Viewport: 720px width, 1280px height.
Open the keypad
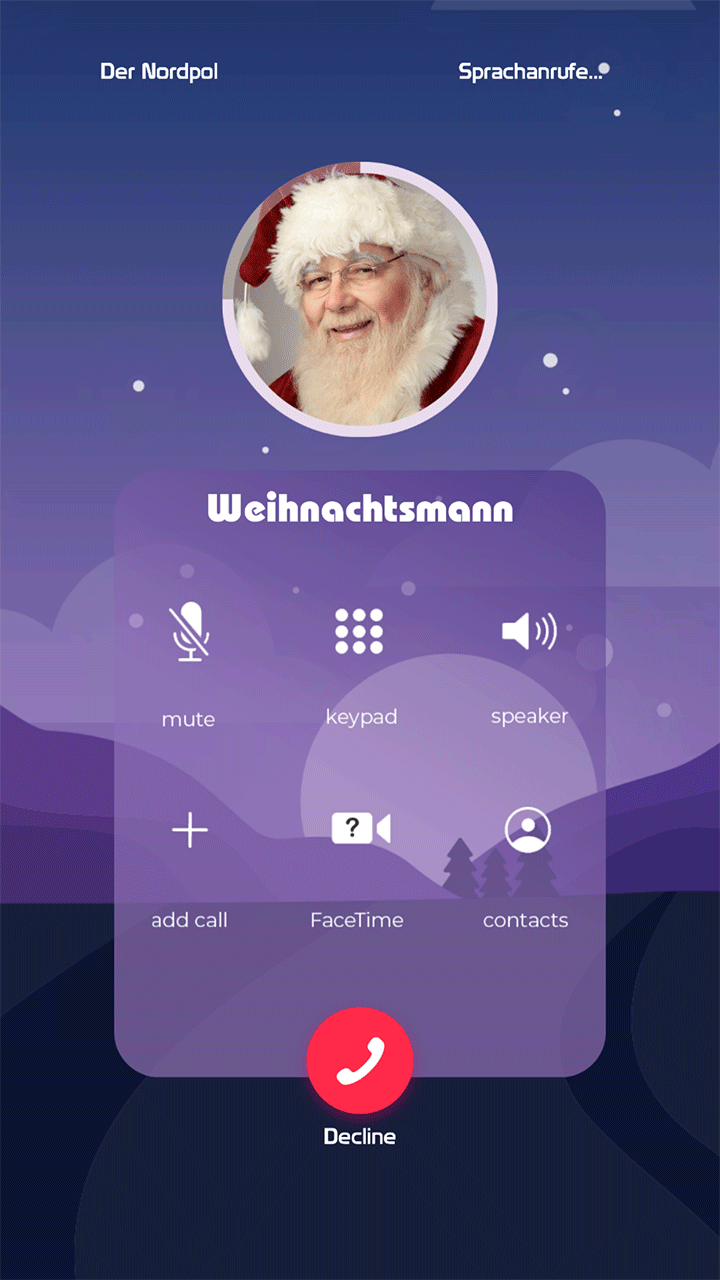(360, 631)
